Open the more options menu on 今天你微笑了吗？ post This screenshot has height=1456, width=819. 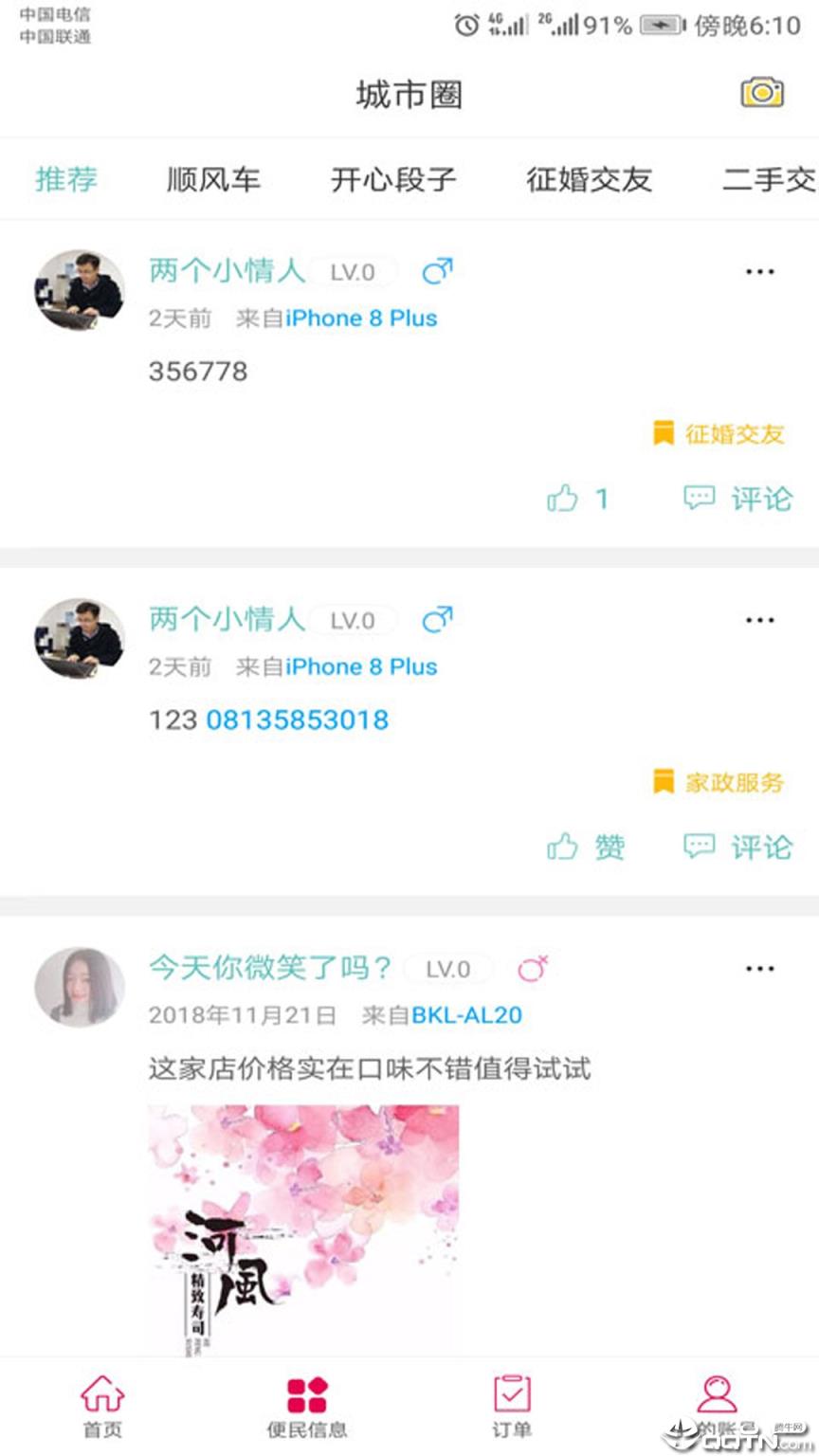(759, 968)
